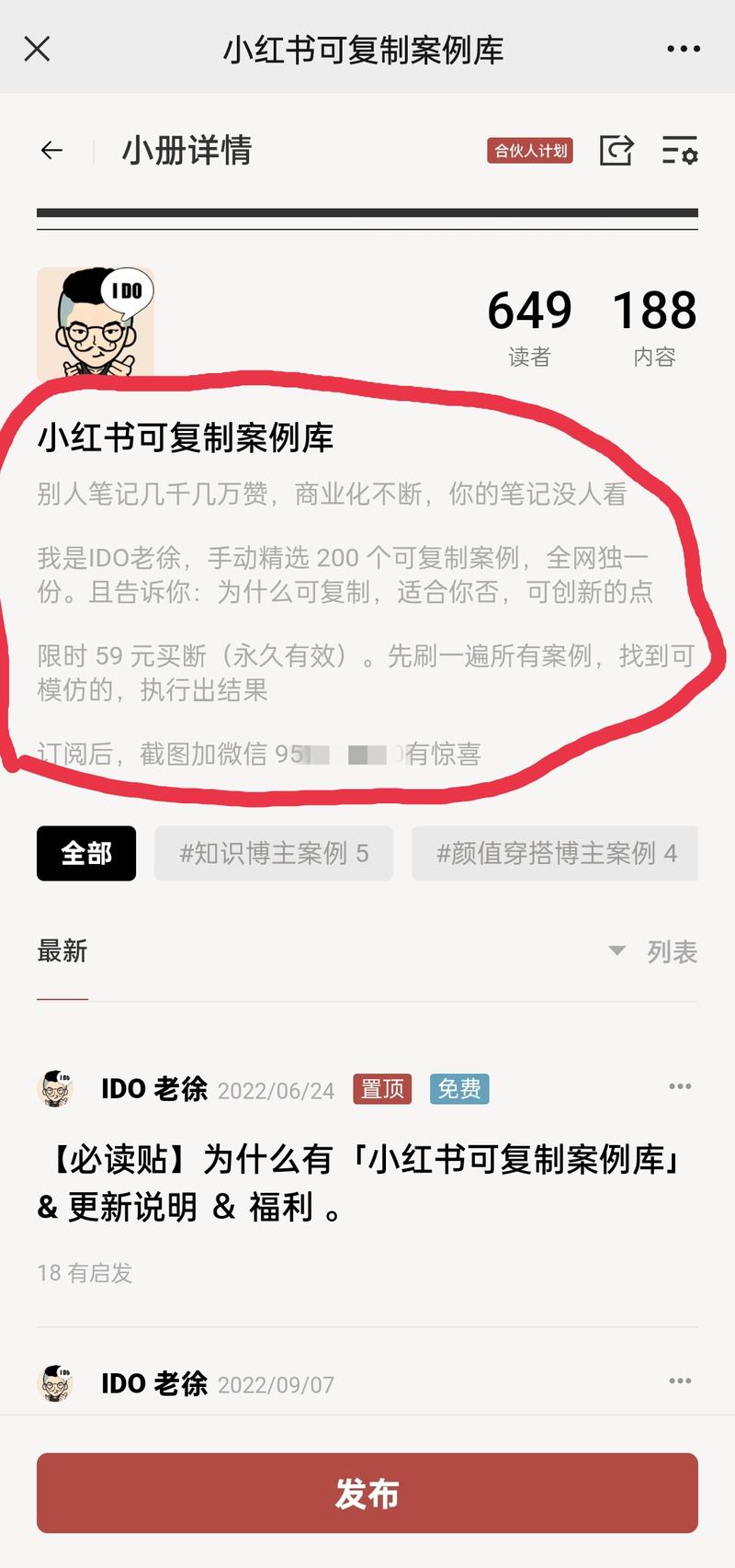Open the 最新 sort dropdown
The image size is (735, 1568).
click(61, 952)
